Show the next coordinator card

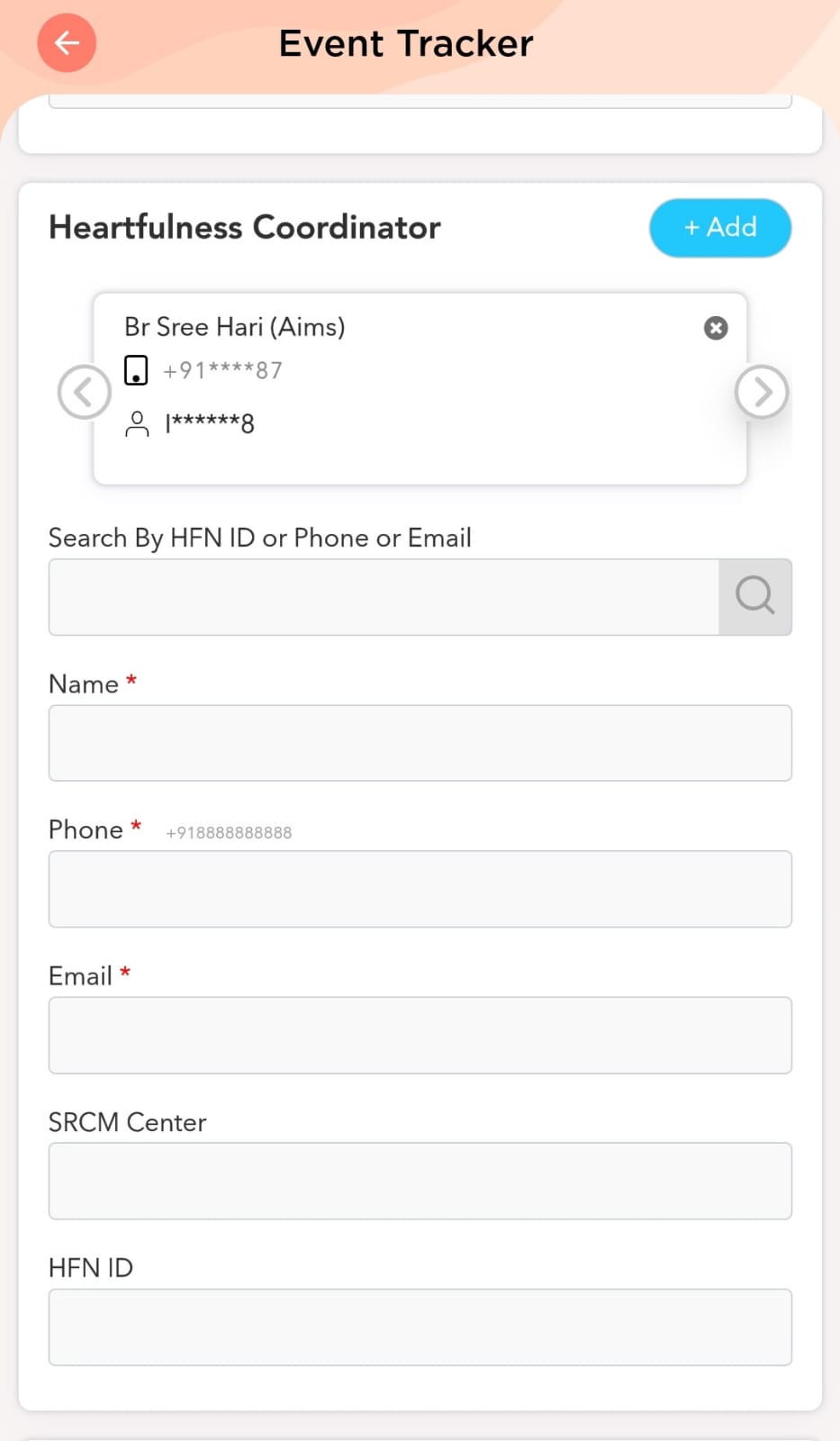click(762, 392)
